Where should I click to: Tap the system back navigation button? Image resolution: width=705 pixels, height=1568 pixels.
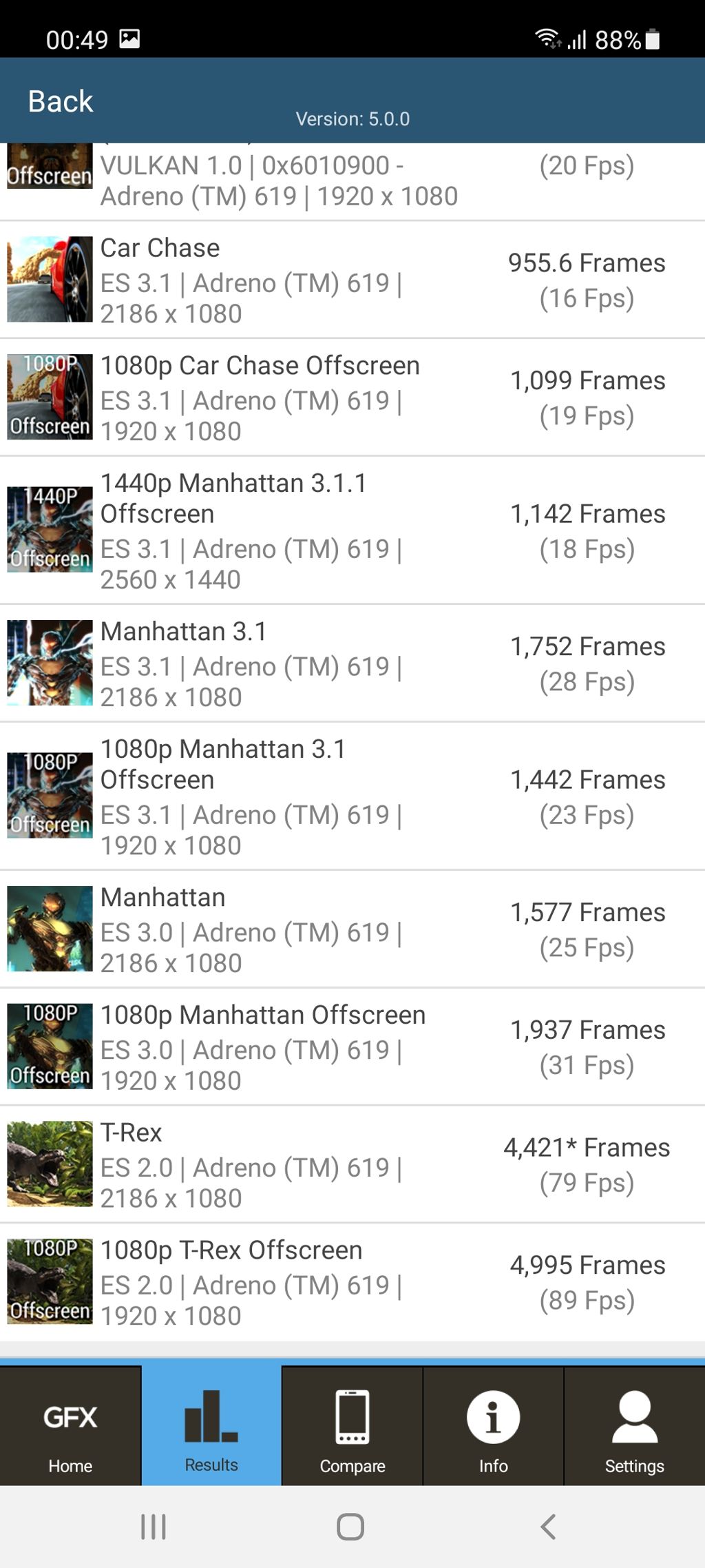[x=548, y=1527]
